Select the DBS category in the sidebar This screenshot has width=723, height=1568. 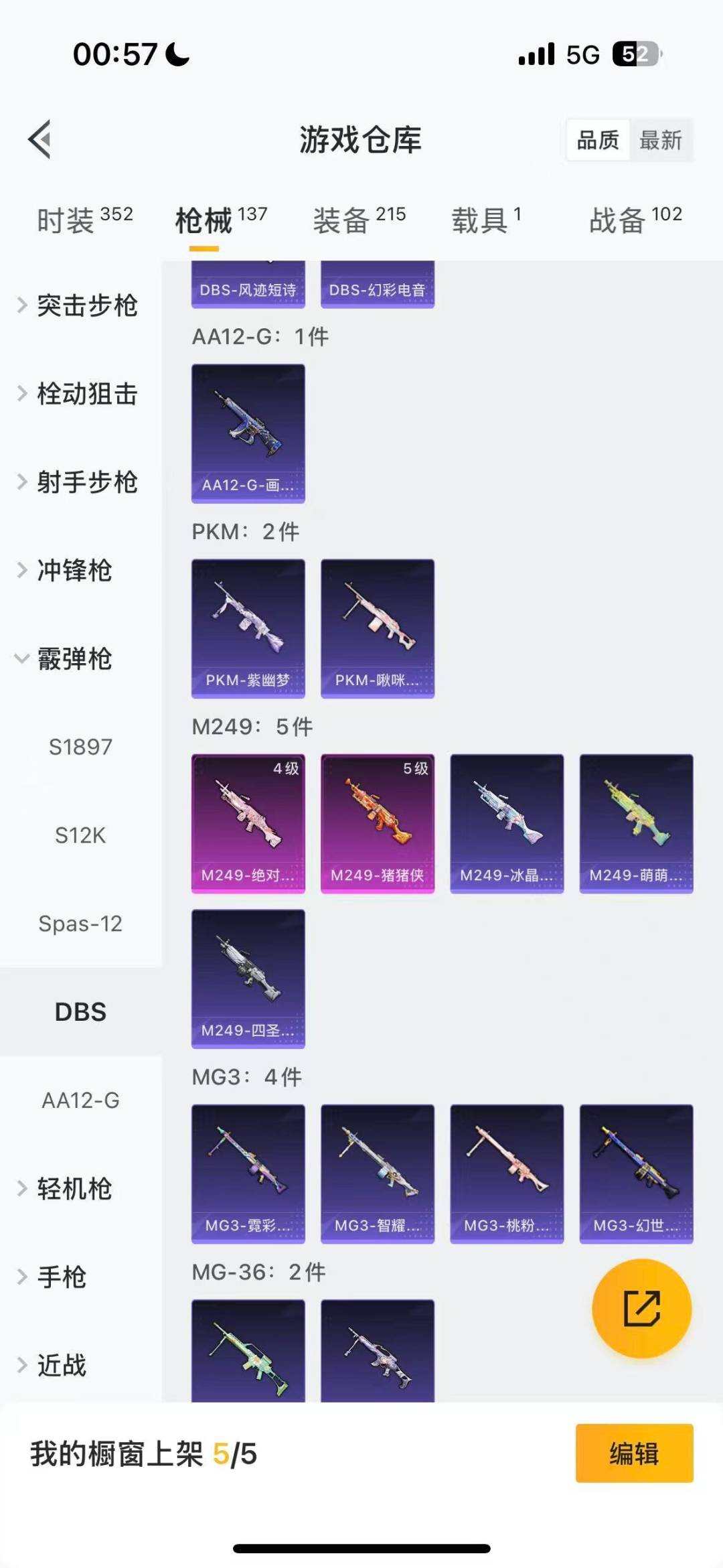pyautogui.click(x=80, y=1012)
